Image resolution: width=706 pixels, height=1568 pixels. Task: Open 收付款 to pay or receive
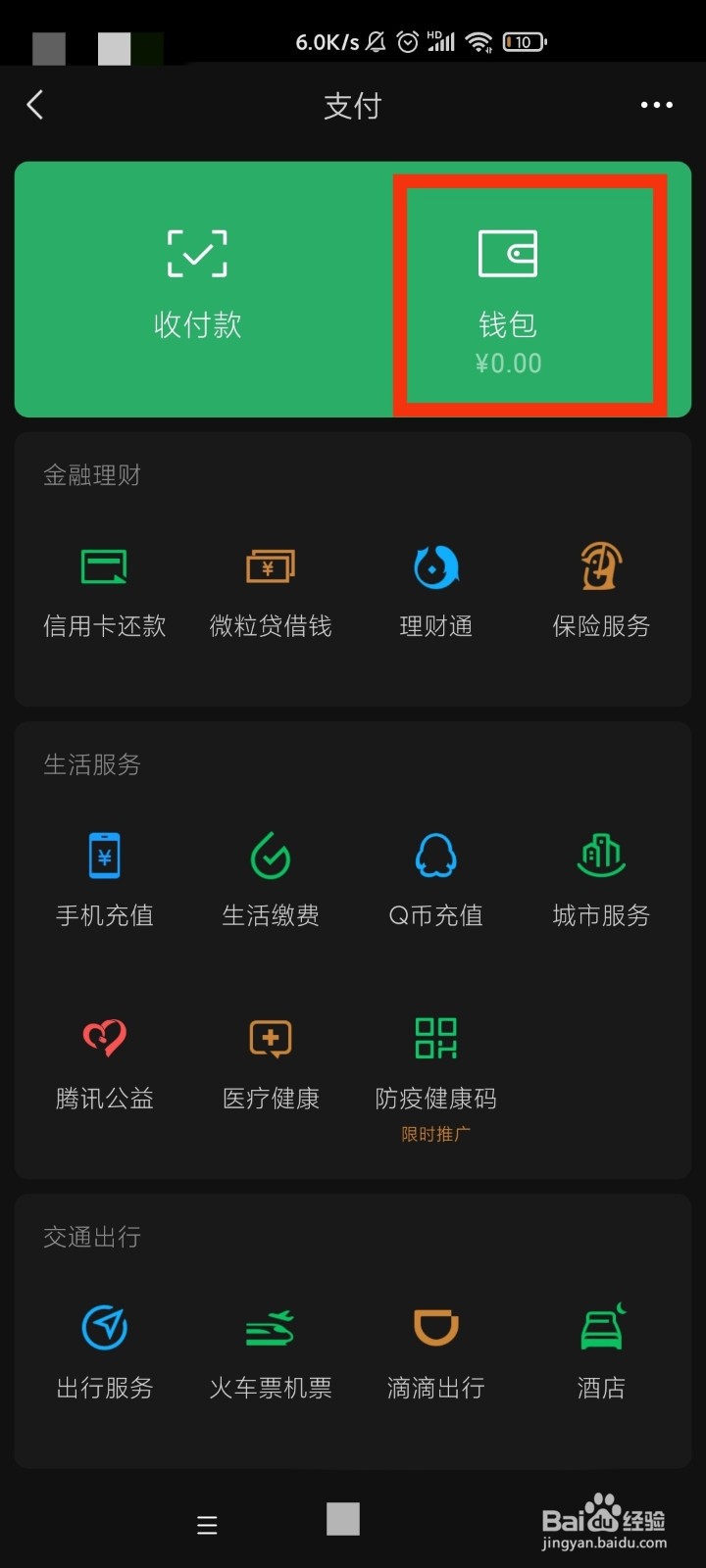point(197,286)
